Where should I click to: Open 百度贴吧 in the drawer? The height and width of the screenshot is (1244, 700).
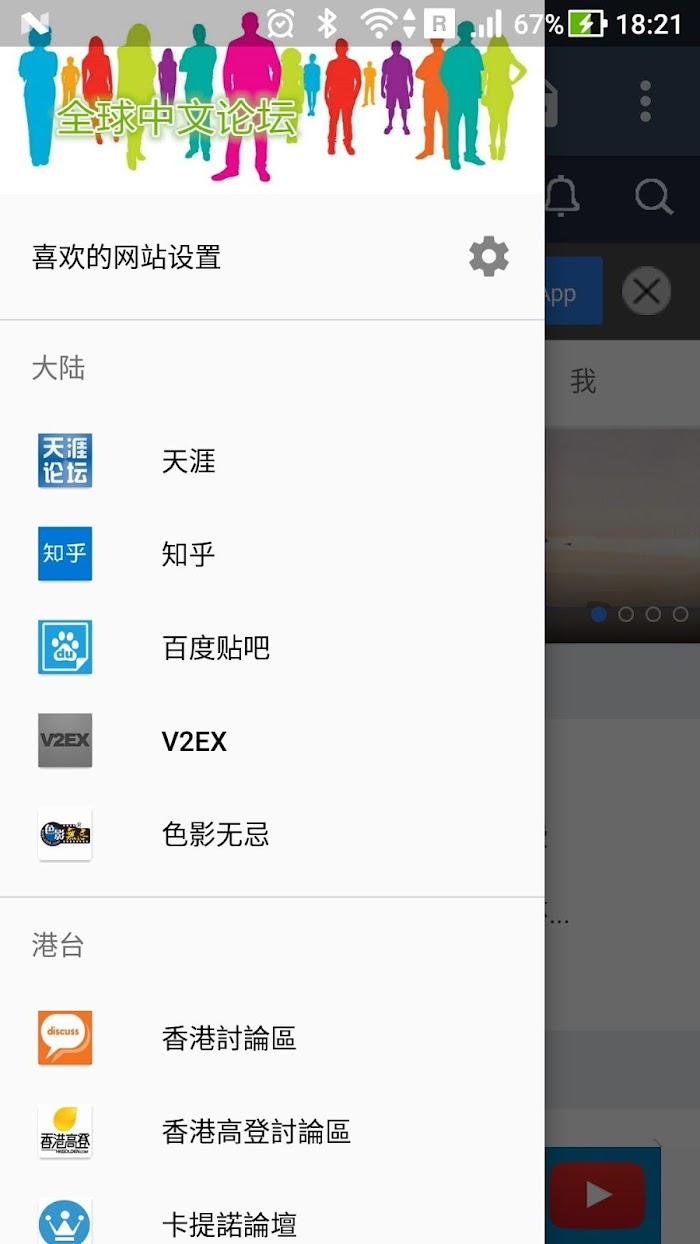tap(272, 647)
